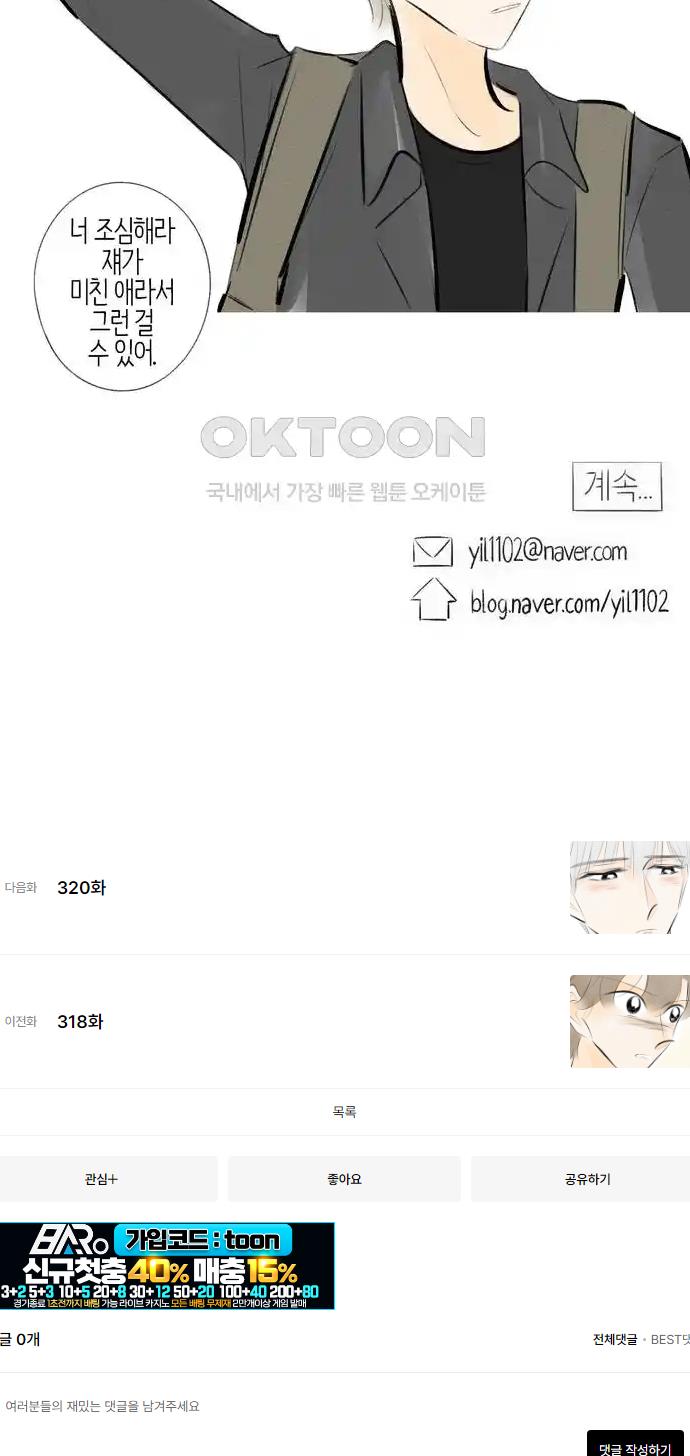Viewport: 690px width, 1456px height.
Task: Open next episode 320화
Action: click(x=81, y=888)
